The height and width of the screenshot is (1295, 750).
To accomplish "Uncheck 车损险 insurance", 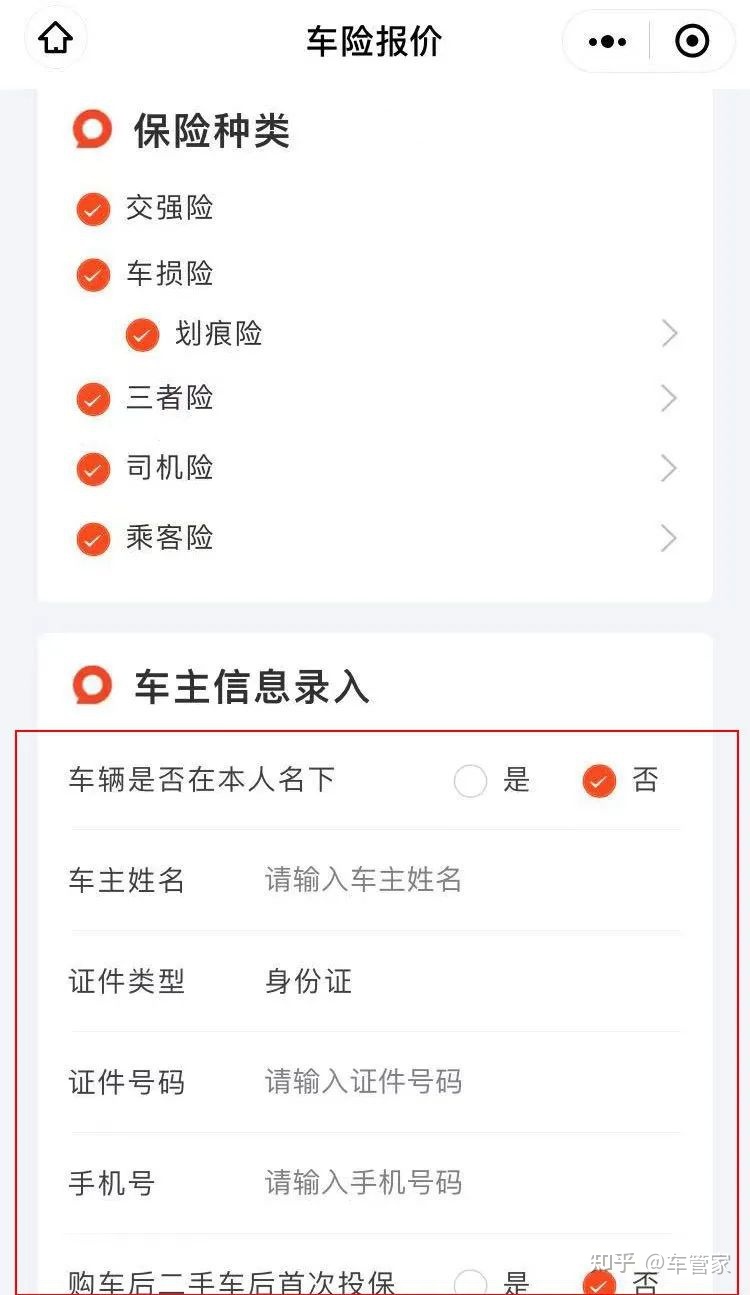I will (x=93, y=274).
